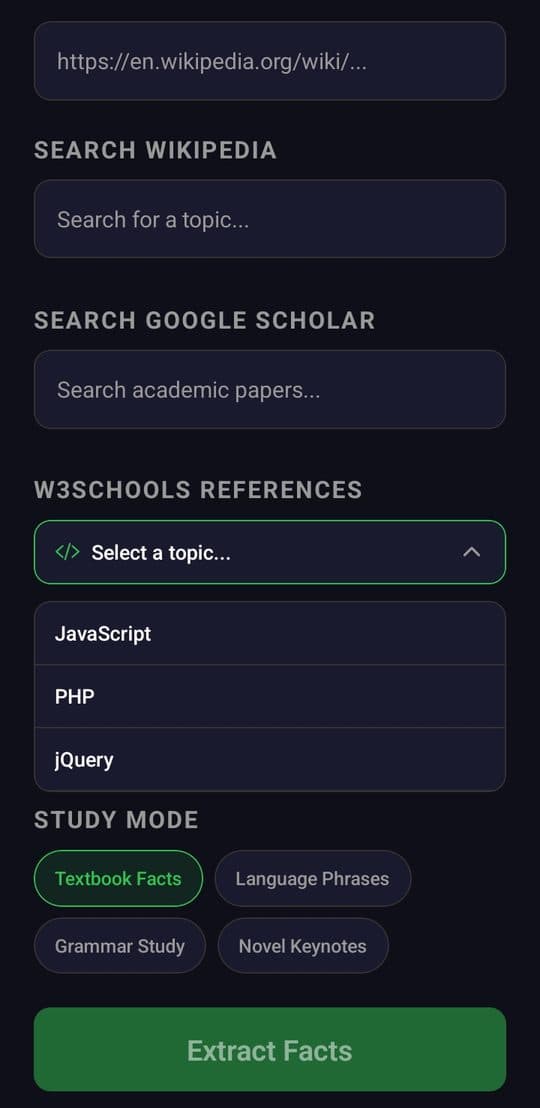Focus the Search Wikipedia topic field

point(270,219)
